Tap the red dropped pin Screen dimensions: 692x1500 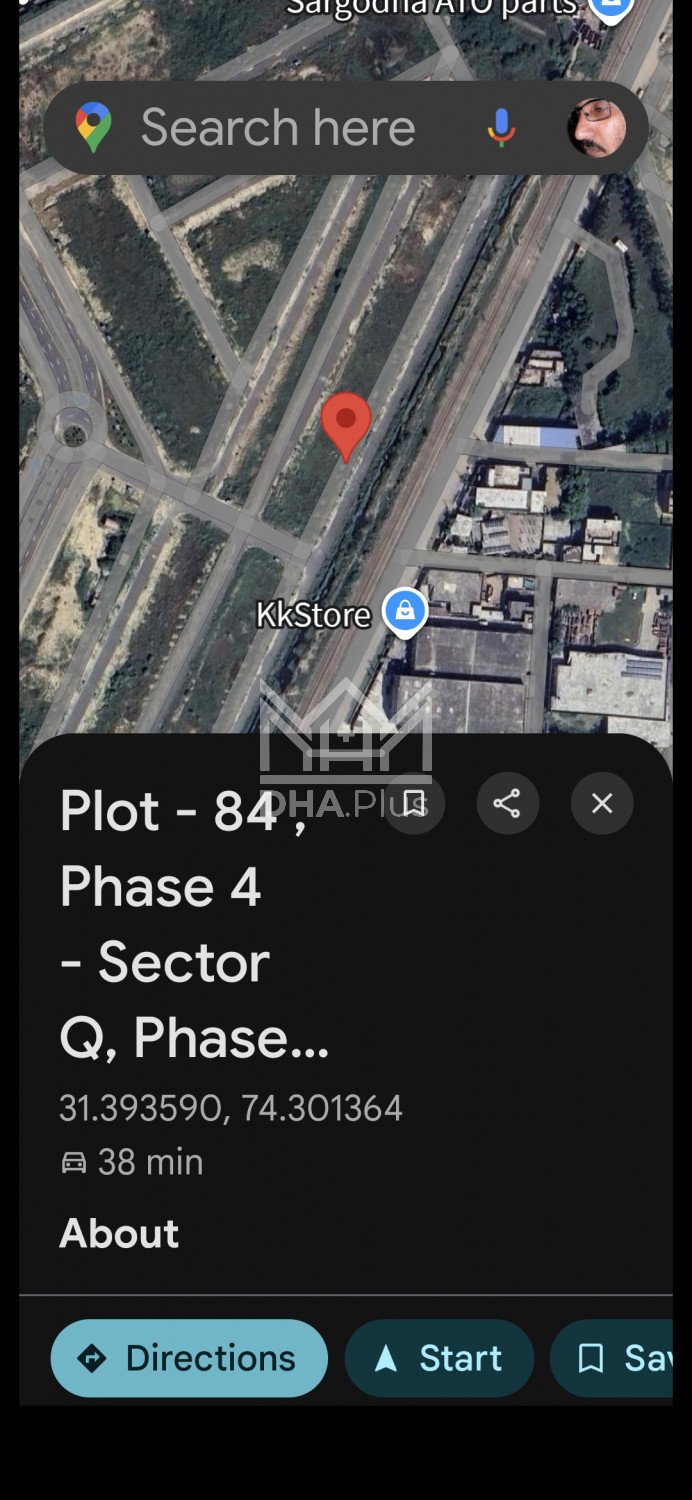click(346, 424)
